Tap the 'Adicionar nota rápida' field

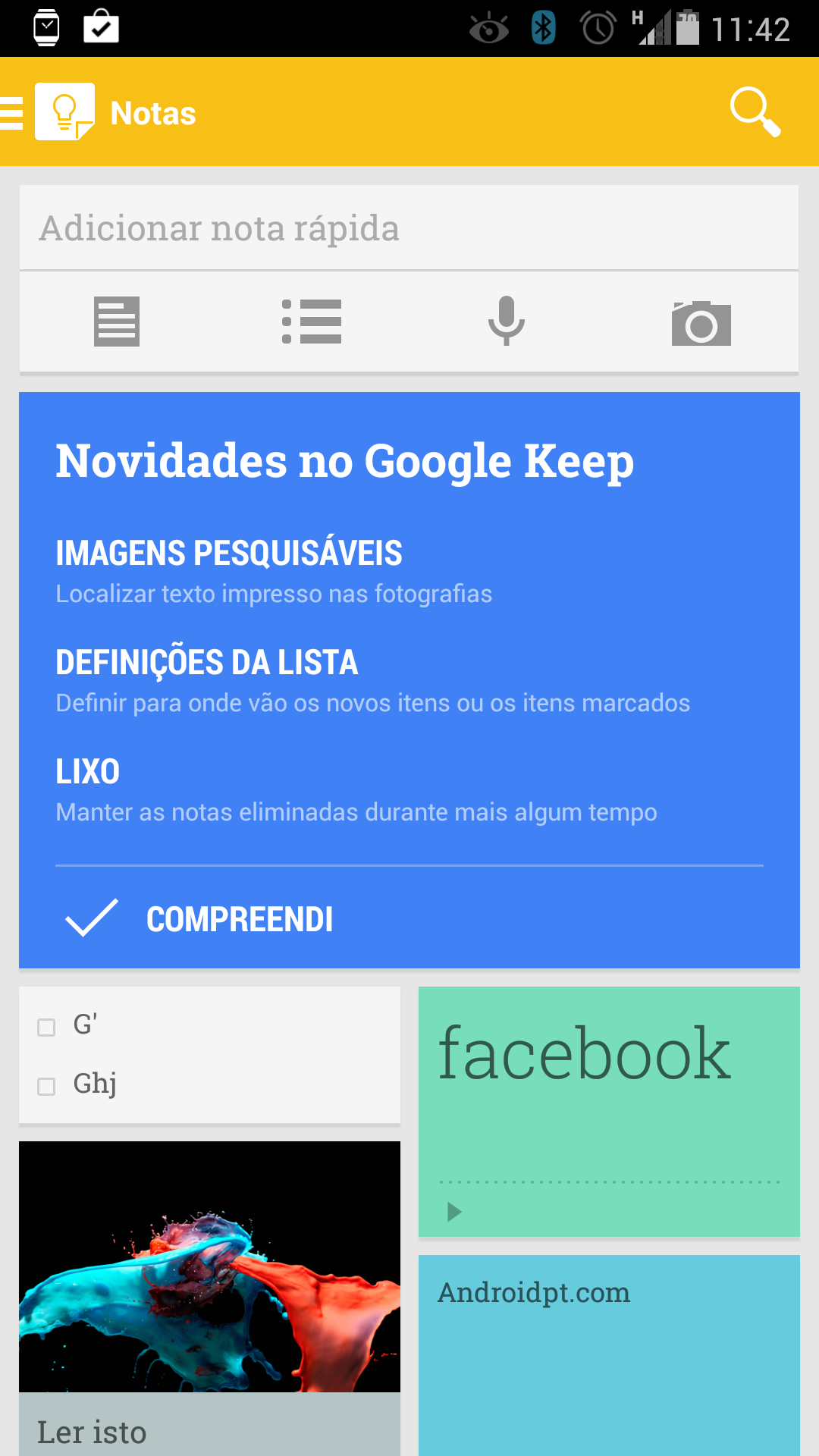[x=409, y=228]
